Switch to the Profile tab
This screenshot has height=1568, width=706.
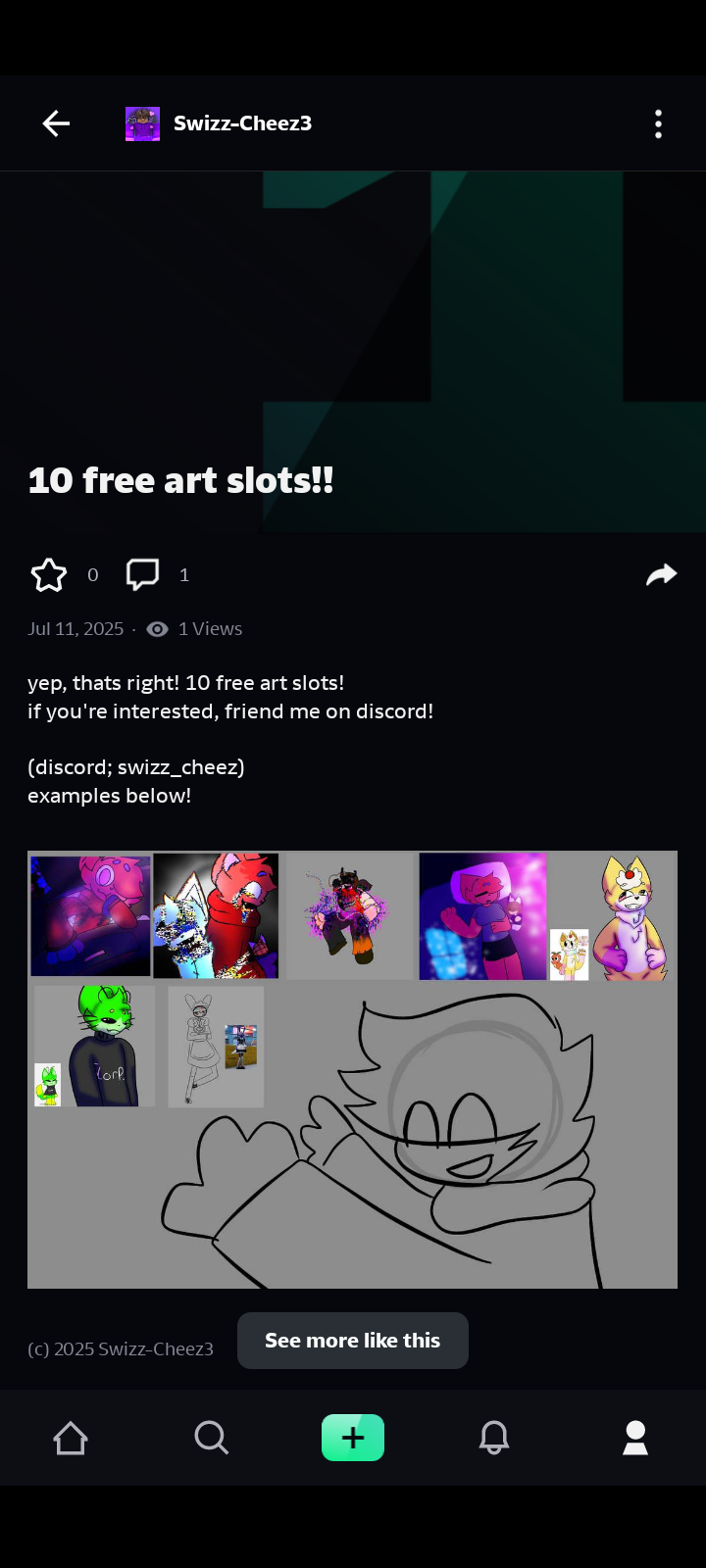[635, 1438]
